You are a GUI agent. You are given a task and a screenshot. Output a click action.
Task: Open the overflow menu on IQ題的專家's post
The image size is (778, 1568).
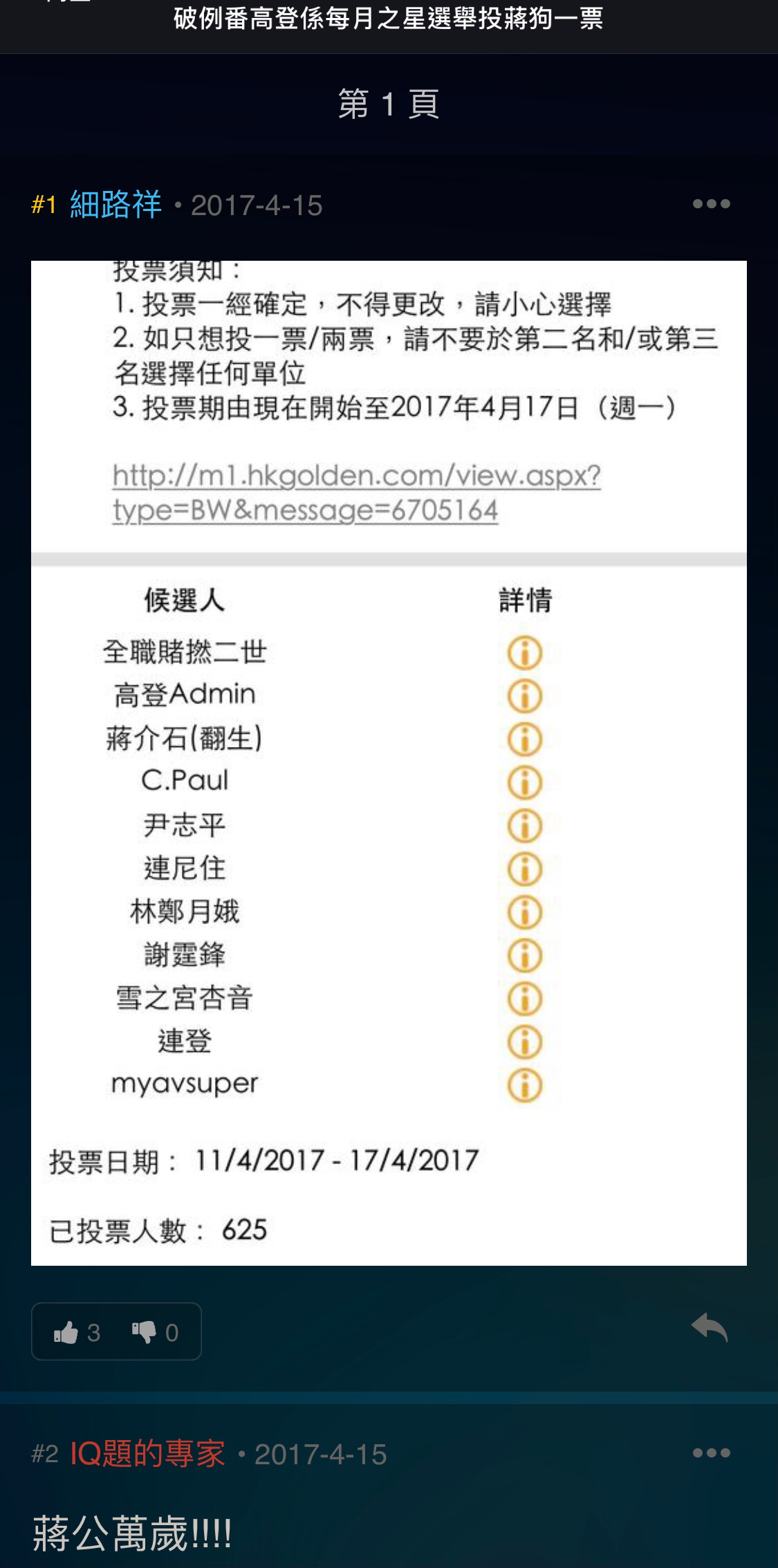pyautogui.click(x=711, y=1453)
